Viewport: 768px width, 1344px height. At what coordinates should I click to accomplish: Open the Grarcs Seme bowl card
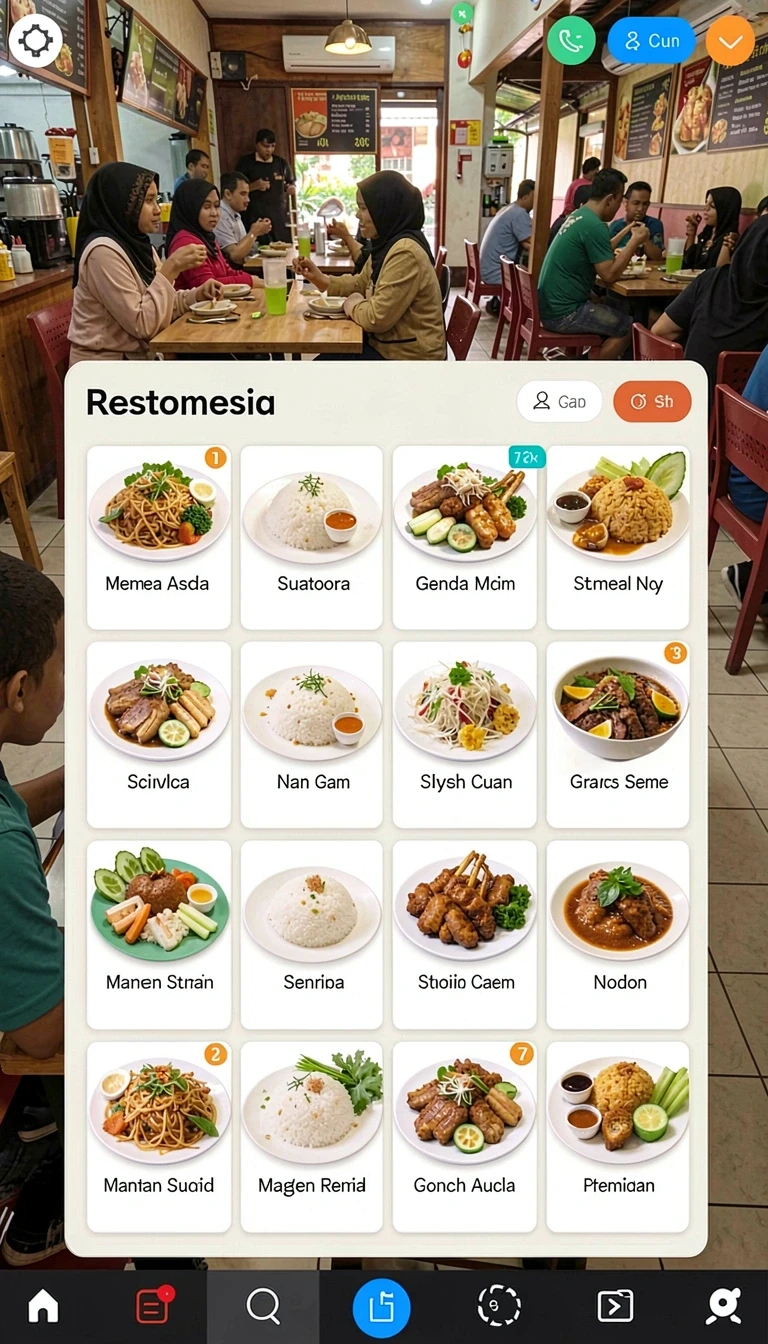click(x=618, y=735)
